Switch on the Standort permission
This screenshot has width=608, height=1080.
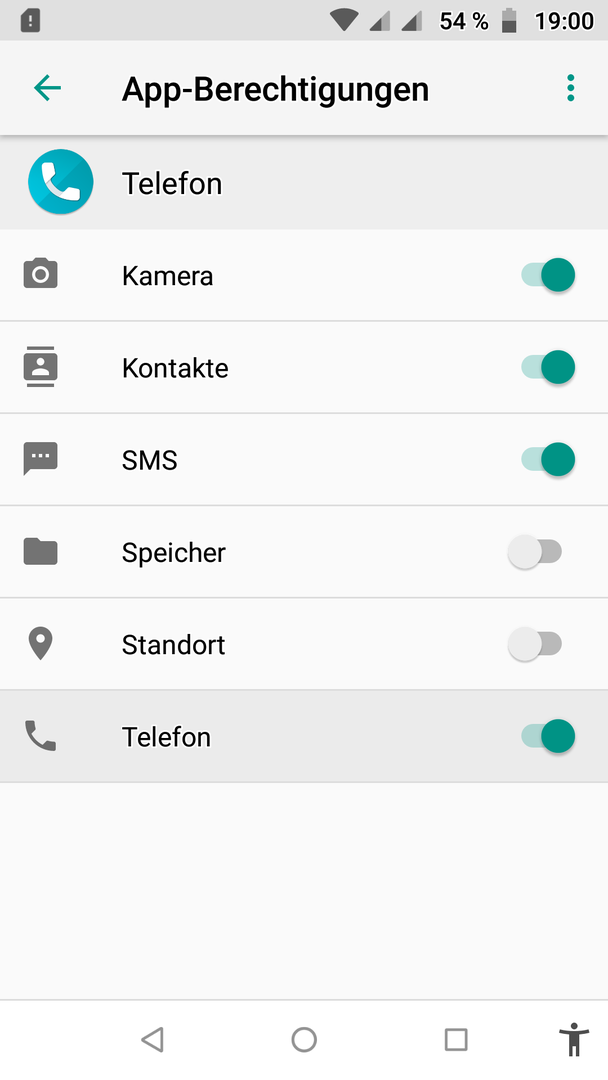(535, 644)
